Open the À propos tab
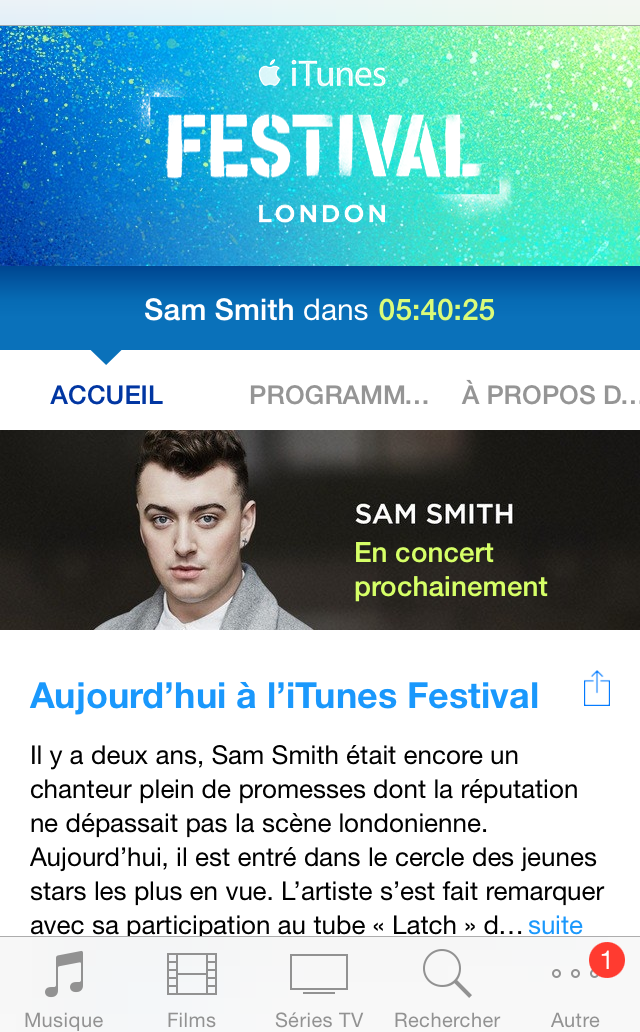The width and height of the screenshot is (640, 1032). click(549, 395)
